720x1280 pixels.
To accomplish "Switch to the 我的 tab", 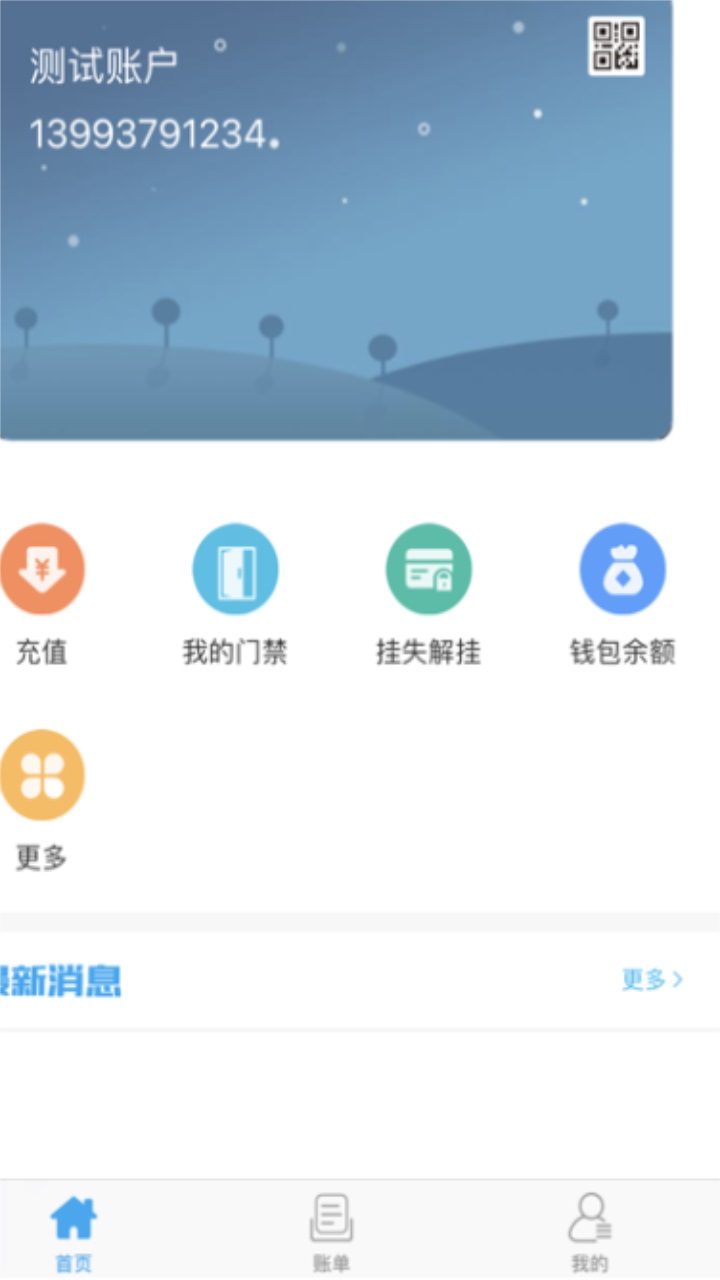I will 589,1230.
